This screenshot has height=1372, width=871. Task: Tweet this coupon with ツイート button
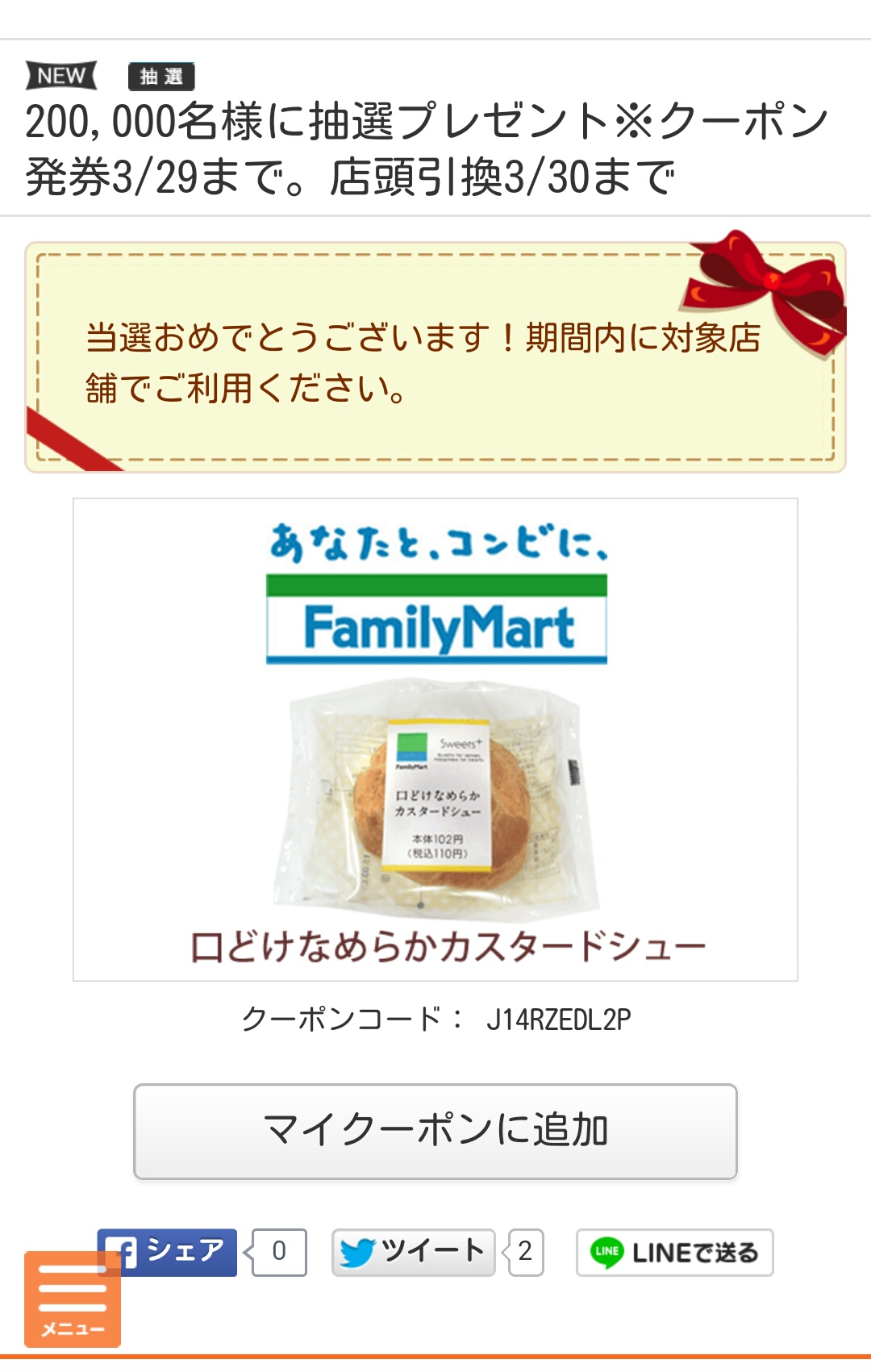(x=413, y=1252)
